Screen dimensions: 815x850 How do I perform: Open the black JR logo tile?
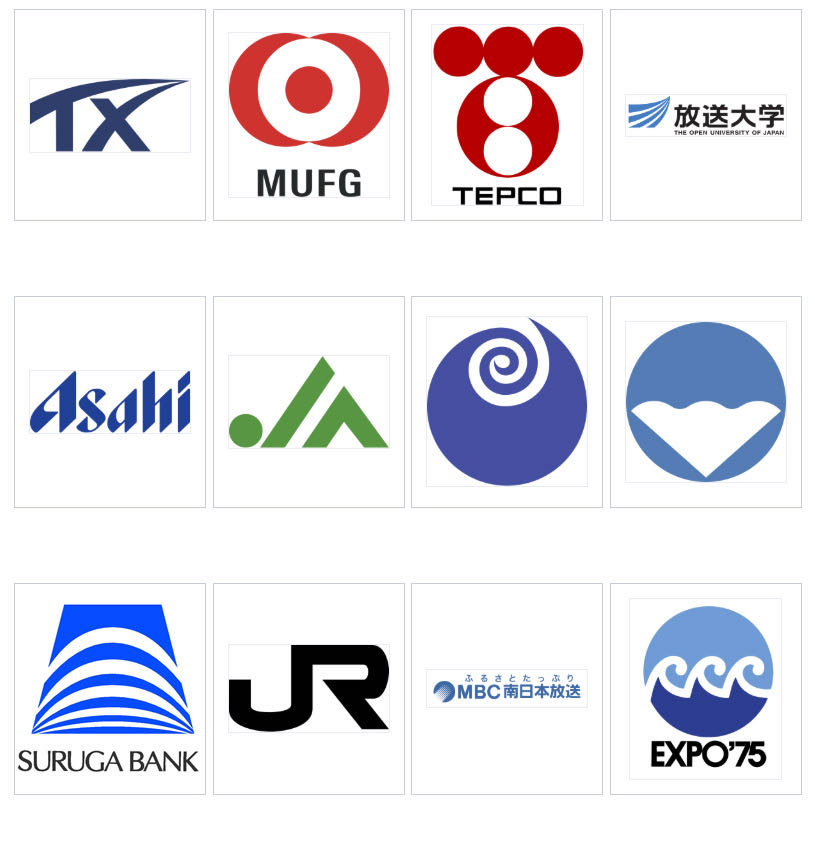(308, 688)
